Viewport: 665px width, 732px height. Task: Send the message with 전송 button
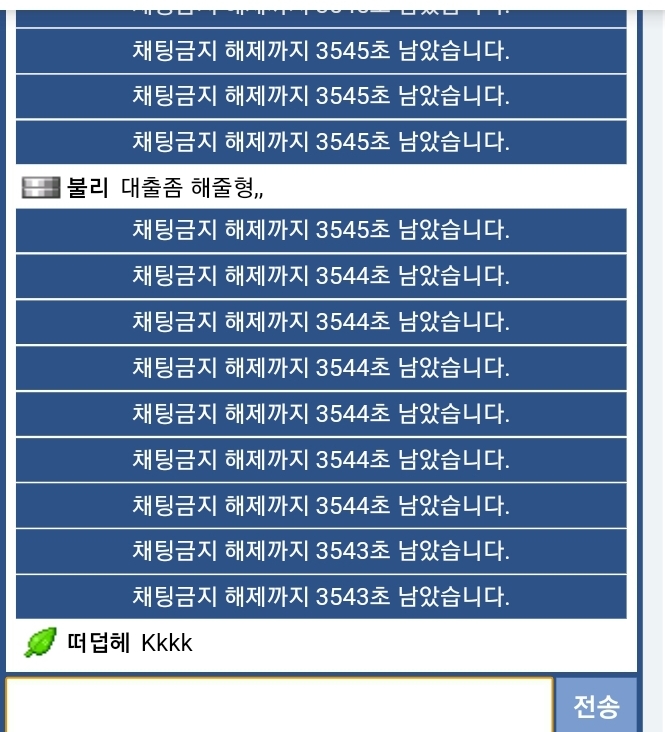(x=596, y=707)
